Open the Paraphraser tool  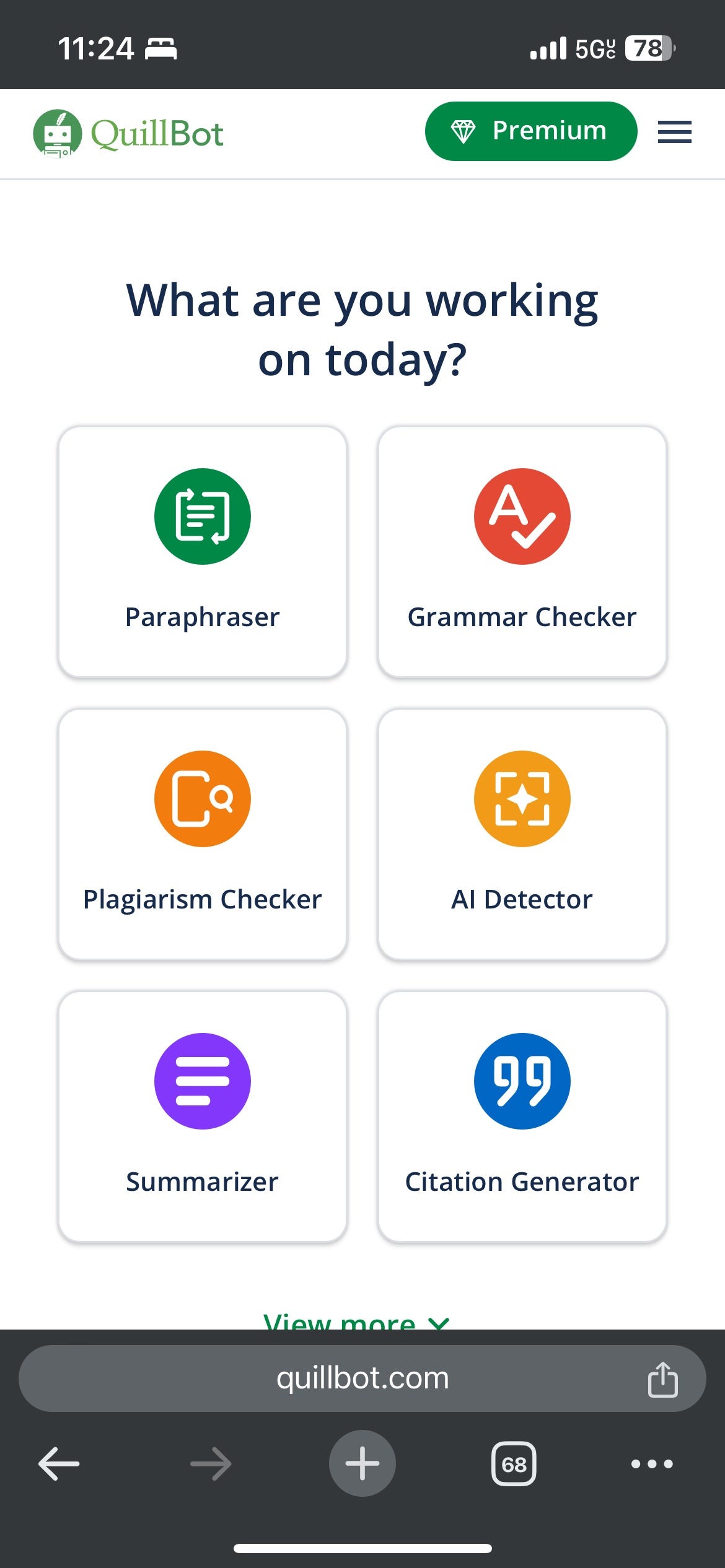(x=202, y=551)
